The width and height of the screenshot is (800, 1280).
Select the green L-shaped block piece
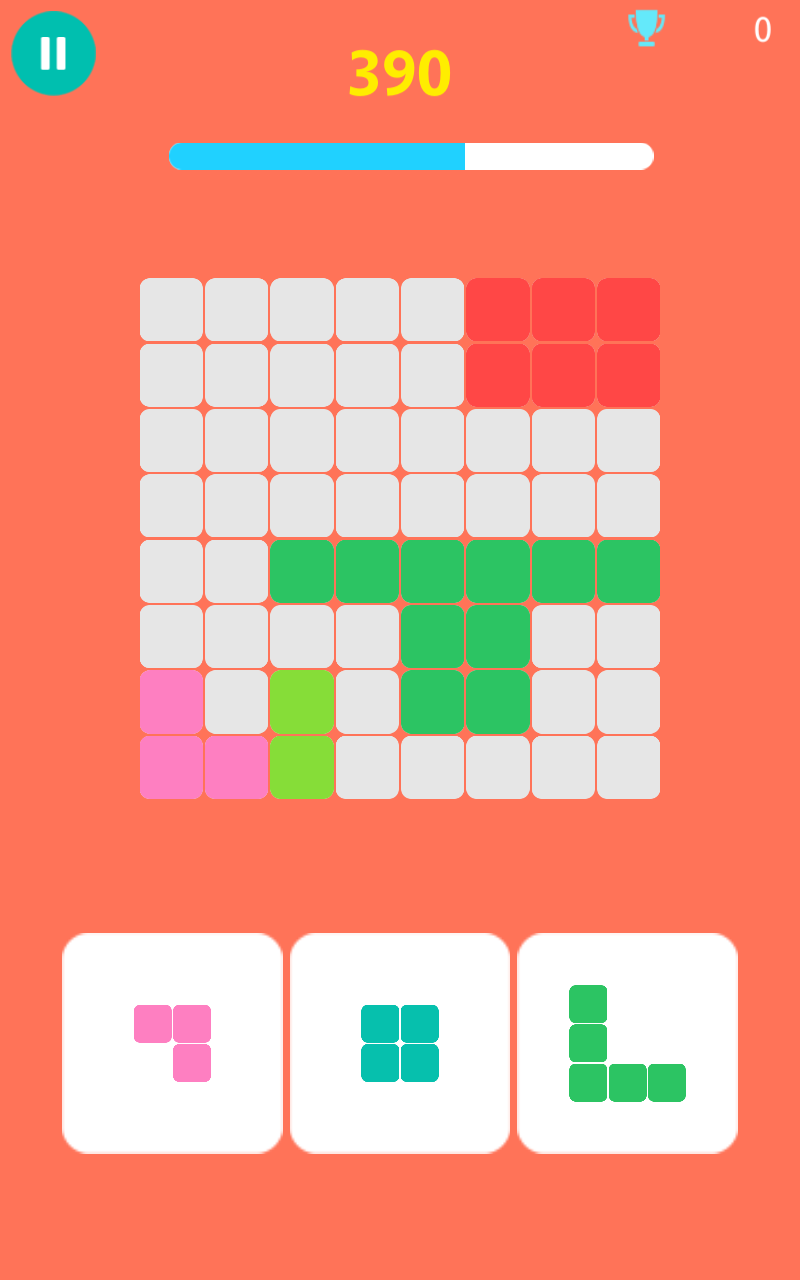627,1043
